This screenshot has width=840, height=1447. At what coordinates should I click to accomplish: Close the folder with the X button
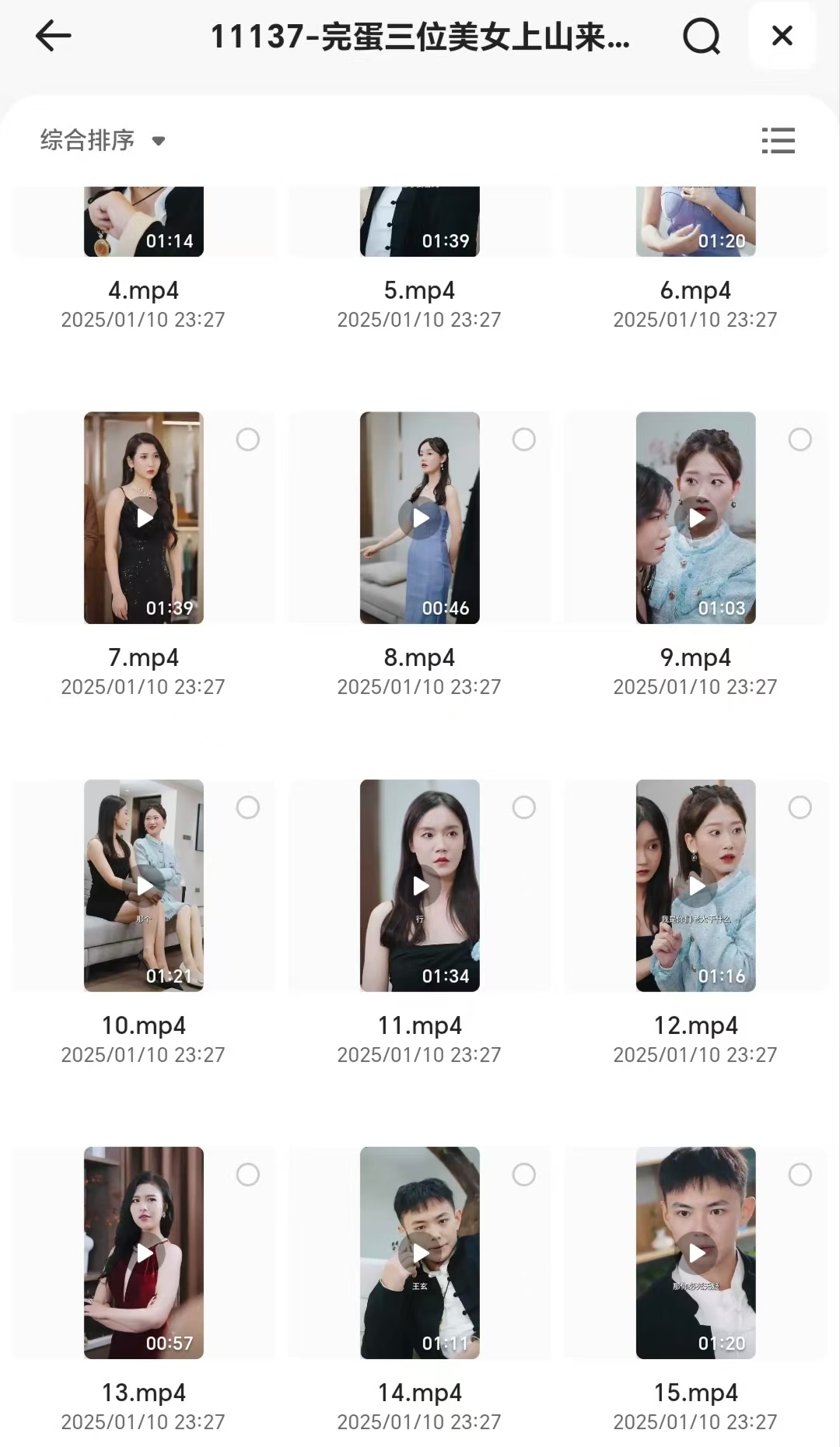tap(782, 37)
